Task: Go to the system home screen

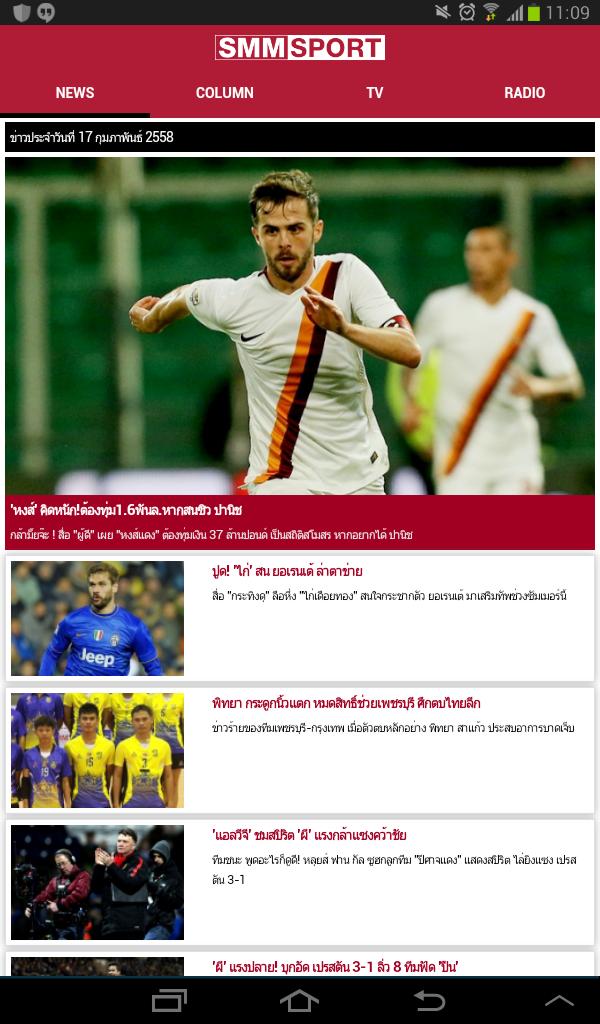Action: point(299,1000)
